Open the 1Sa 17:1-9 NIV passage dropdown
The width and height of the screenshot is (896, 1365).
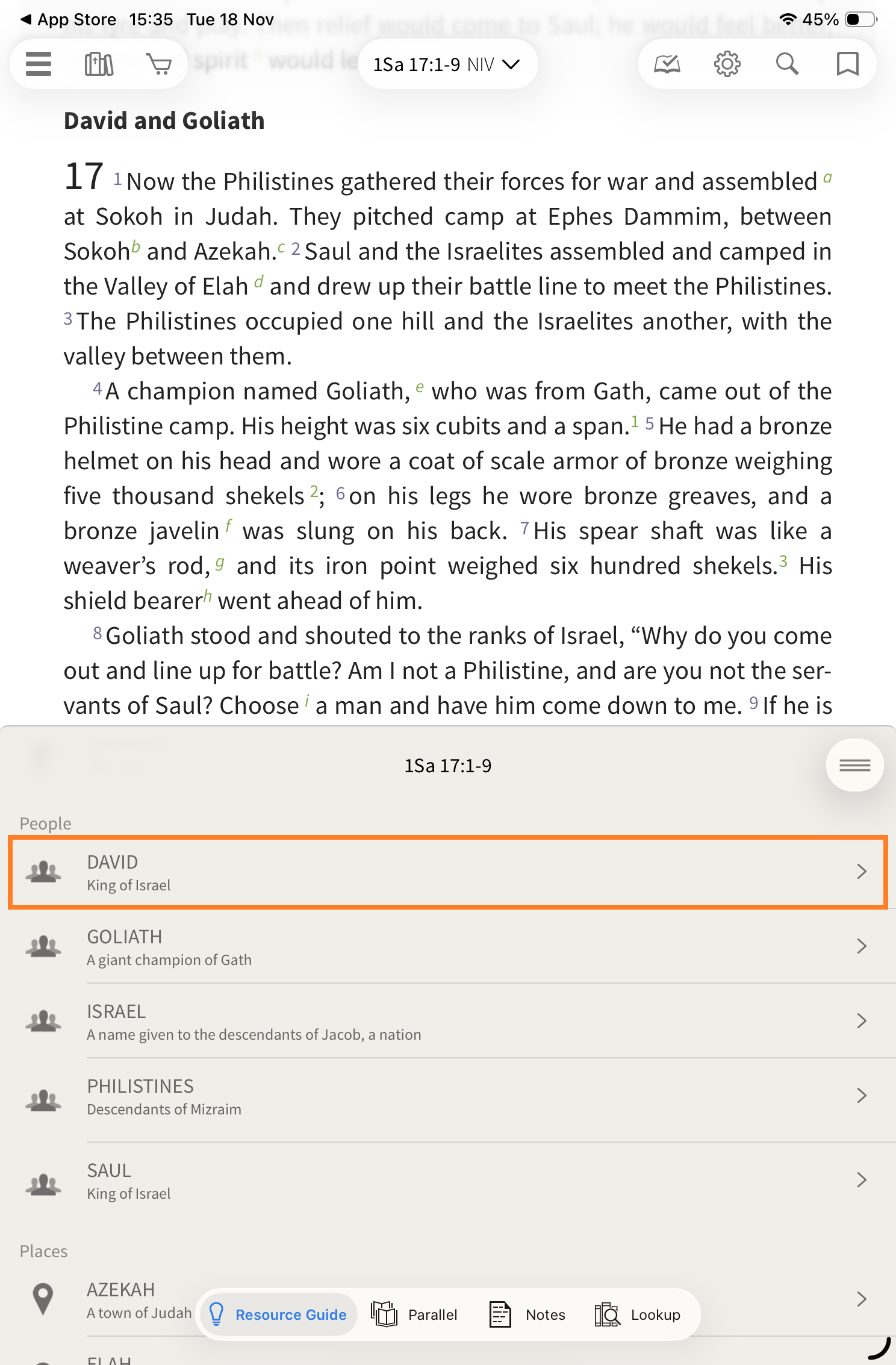click(x=447, y=64)
